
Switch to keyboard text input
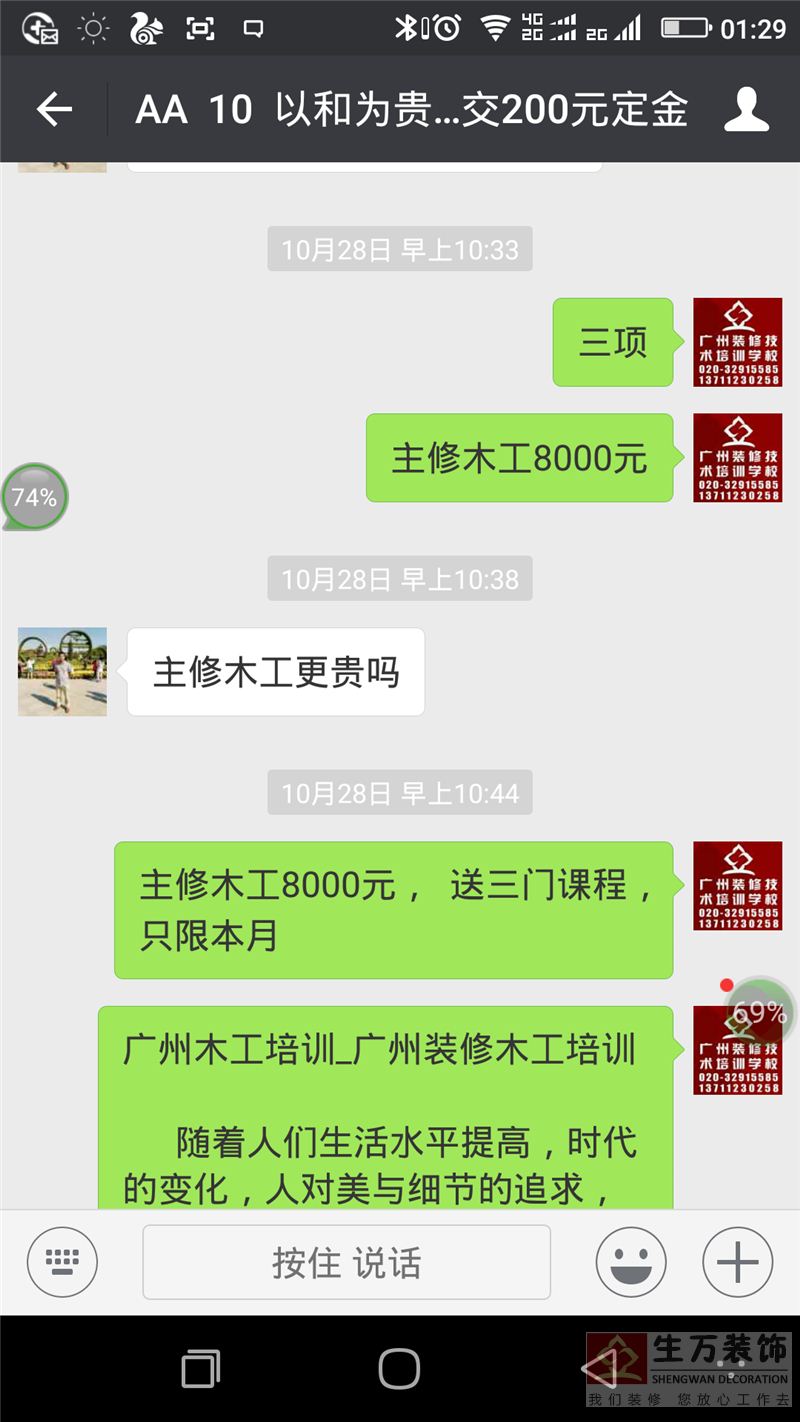(x=62, y=1262)
